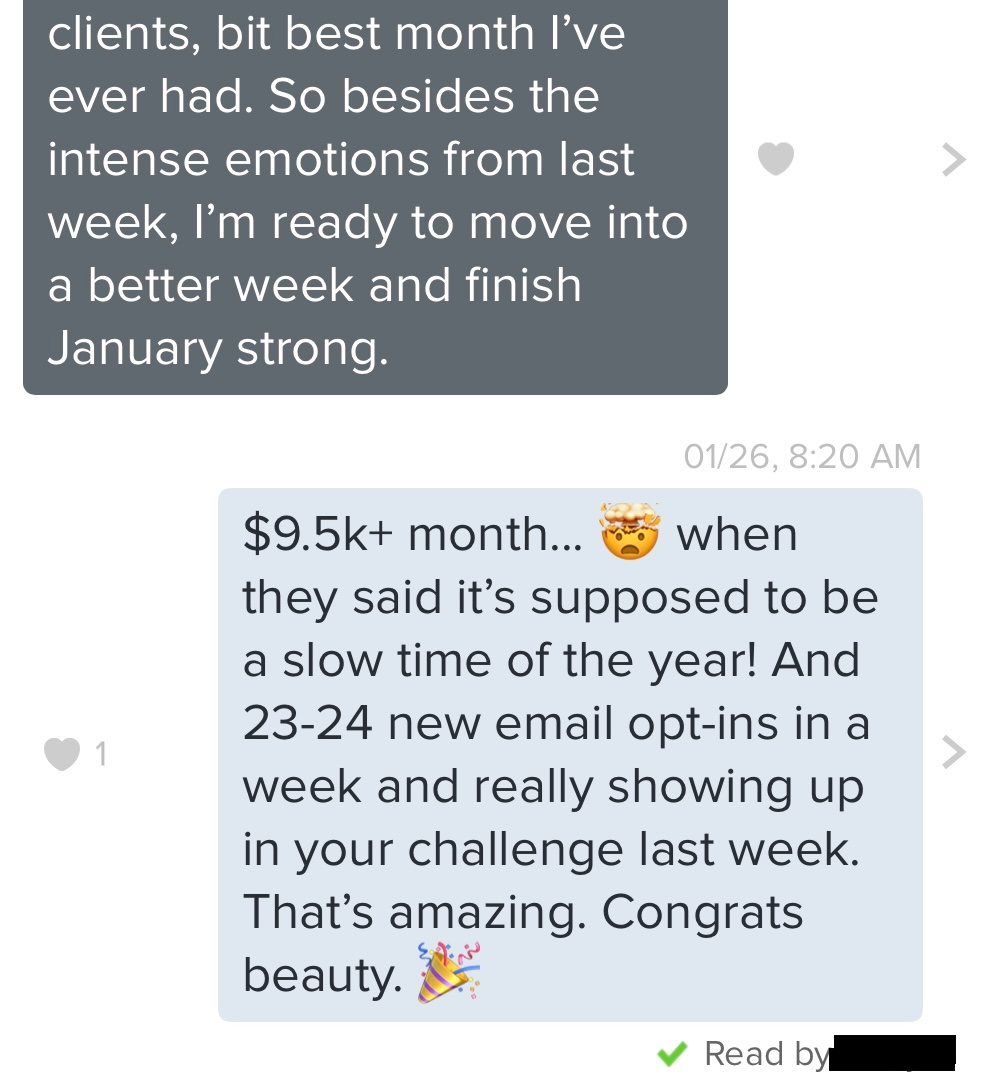Open details chevron for the '$9.5k+ month' message
The width and height of the screenshot is (997, 1091).
click(x=954, y=752)
